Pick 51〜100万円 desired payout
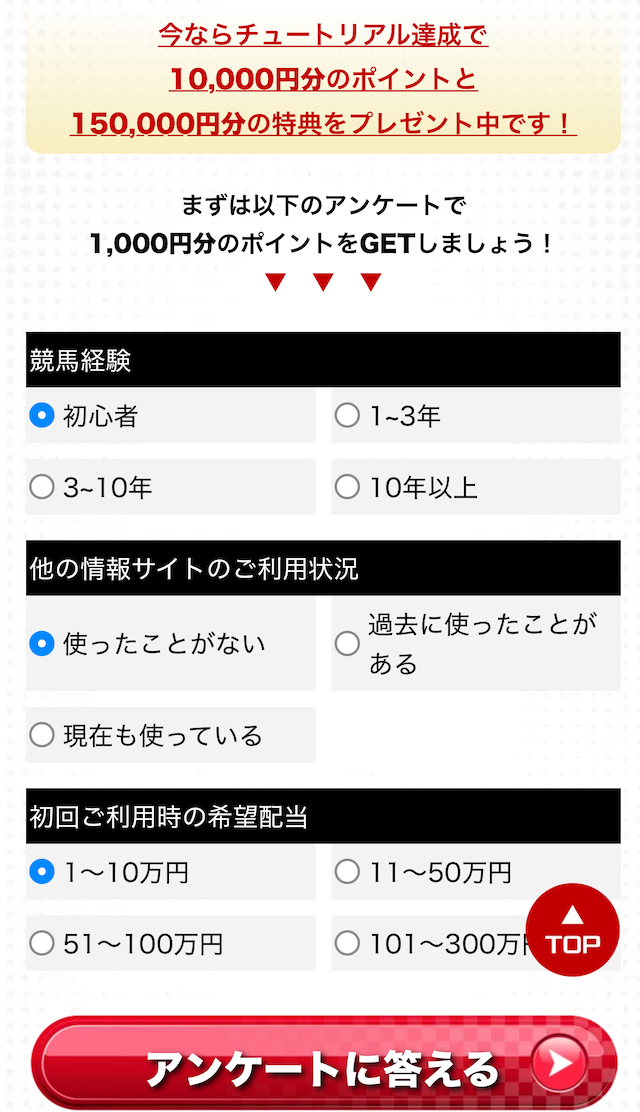Screen dimensions: 640x1112 (x=42, y=942)
